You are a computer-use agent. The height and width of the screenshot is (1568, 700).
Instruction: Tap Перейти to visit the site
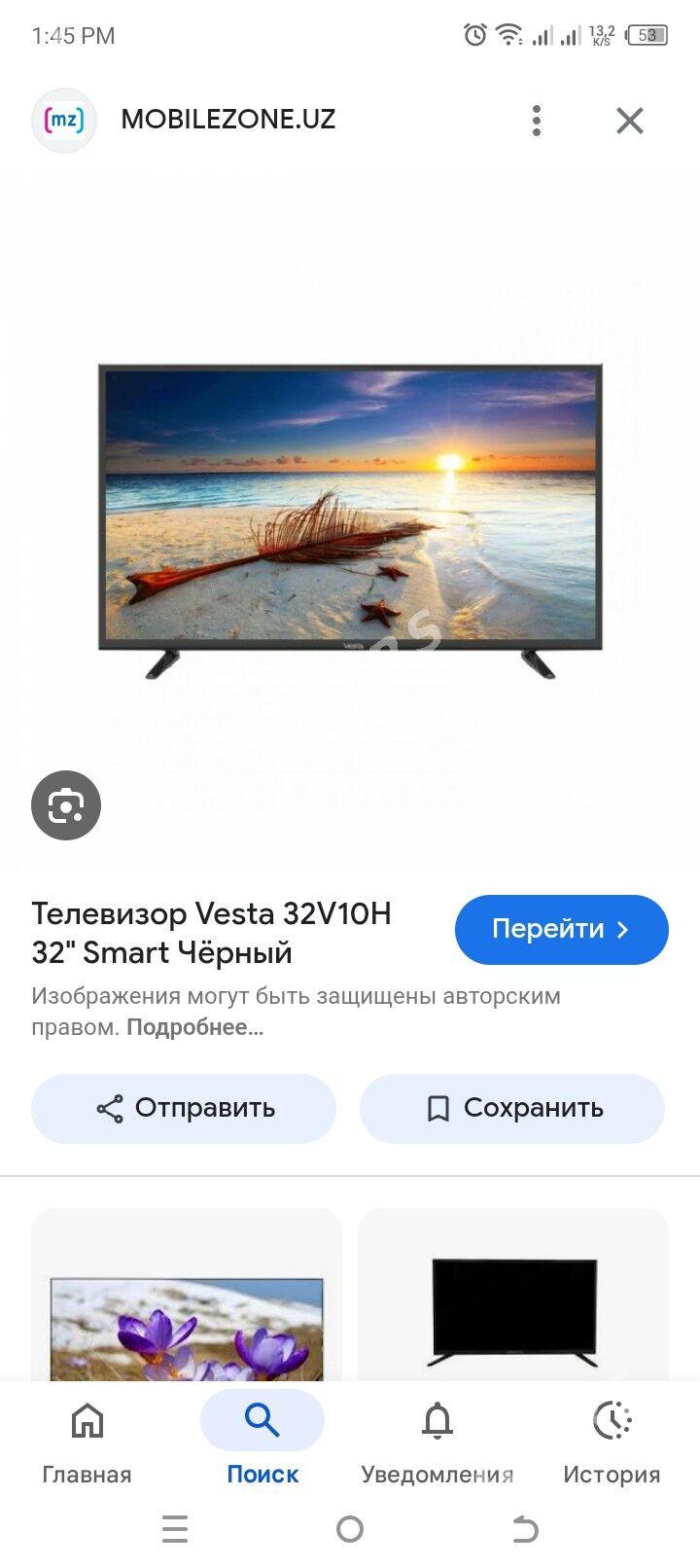[x=562, y=930]
